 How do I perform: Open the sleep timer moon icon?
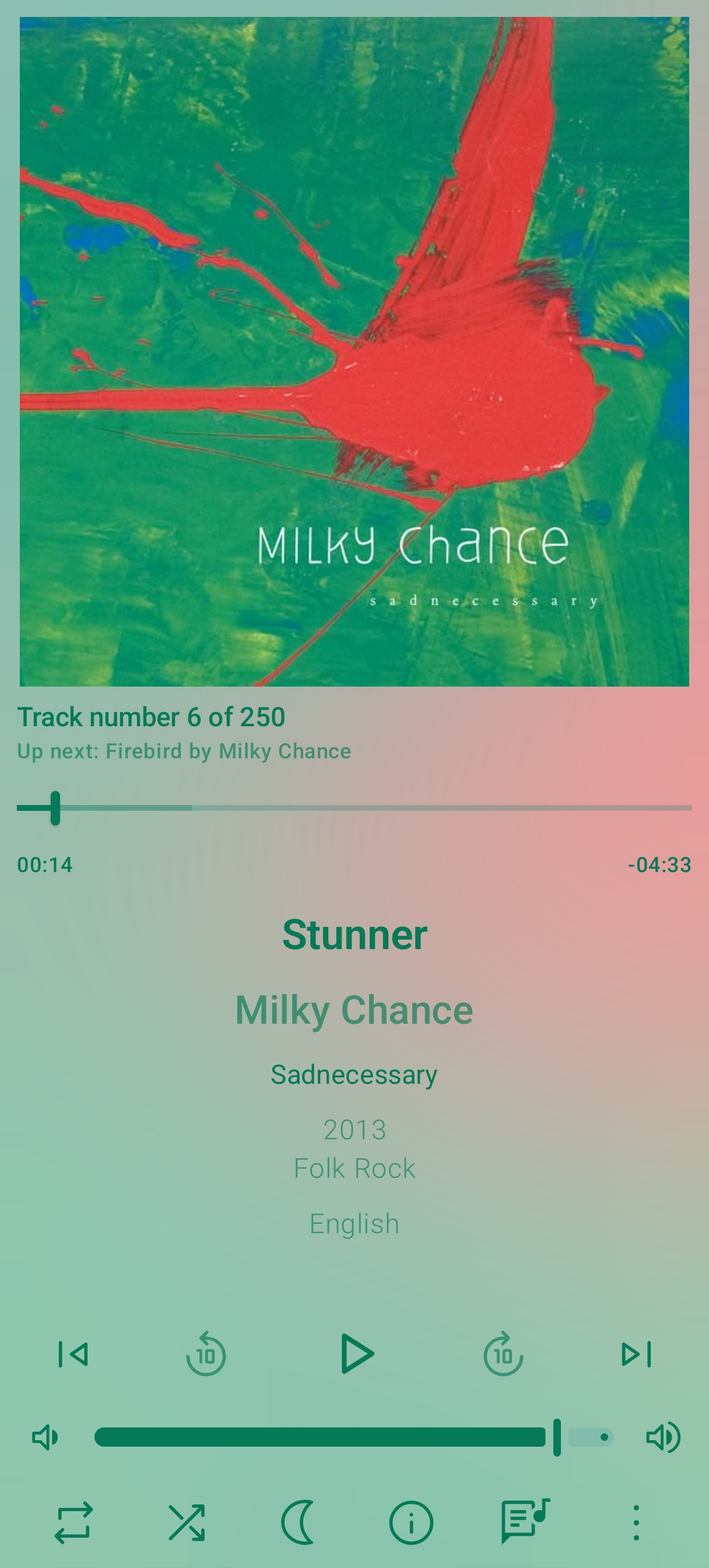[x=298, y=1523]
